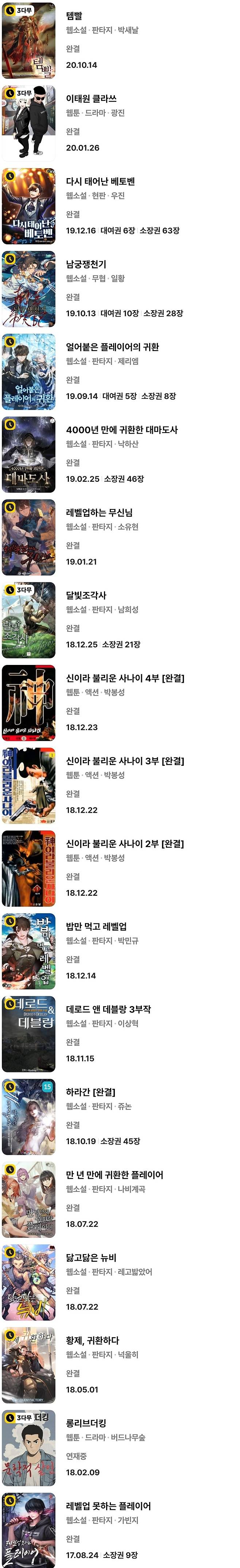Open 닳고닳은 뉴비 entry
Screen dimensions: 240x1568
[x=92, y=1257]
